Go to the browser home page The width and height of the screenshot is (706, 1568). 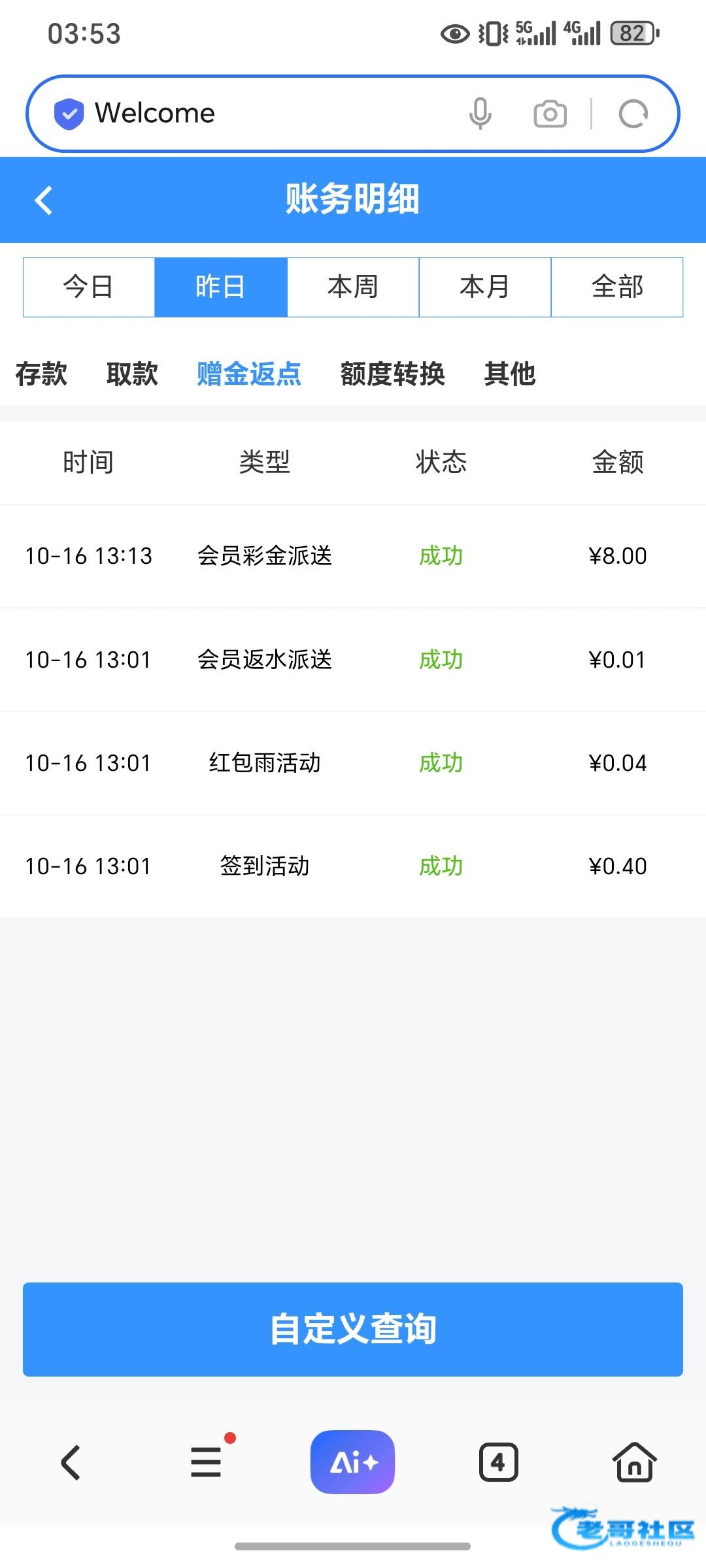click(x=634, y=1462)
